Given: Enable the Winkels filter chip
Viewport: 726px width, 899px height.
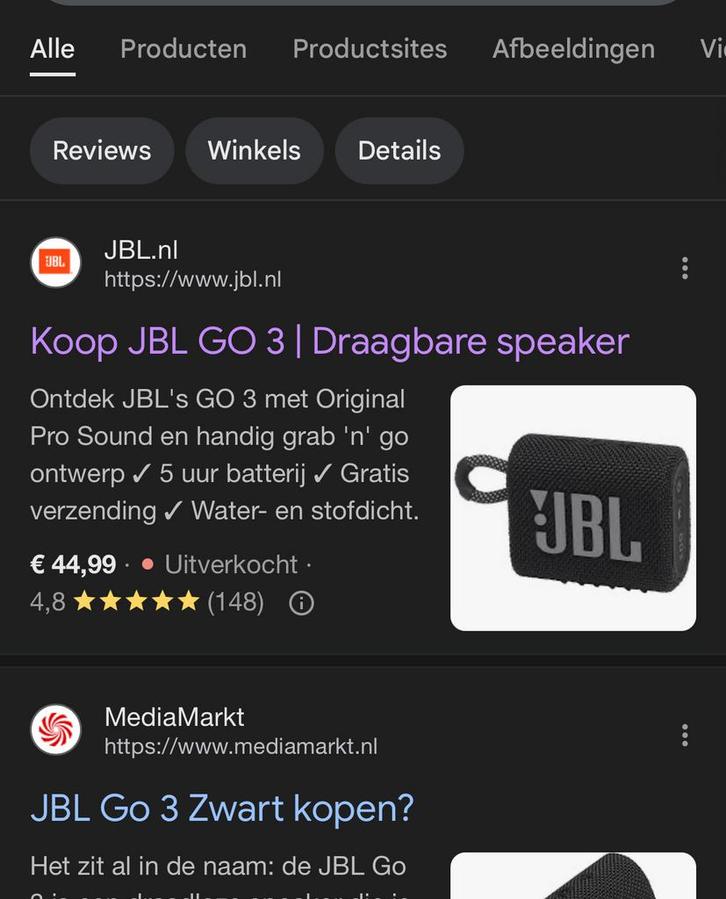Looking at the screenshot, I should [254, 150].
